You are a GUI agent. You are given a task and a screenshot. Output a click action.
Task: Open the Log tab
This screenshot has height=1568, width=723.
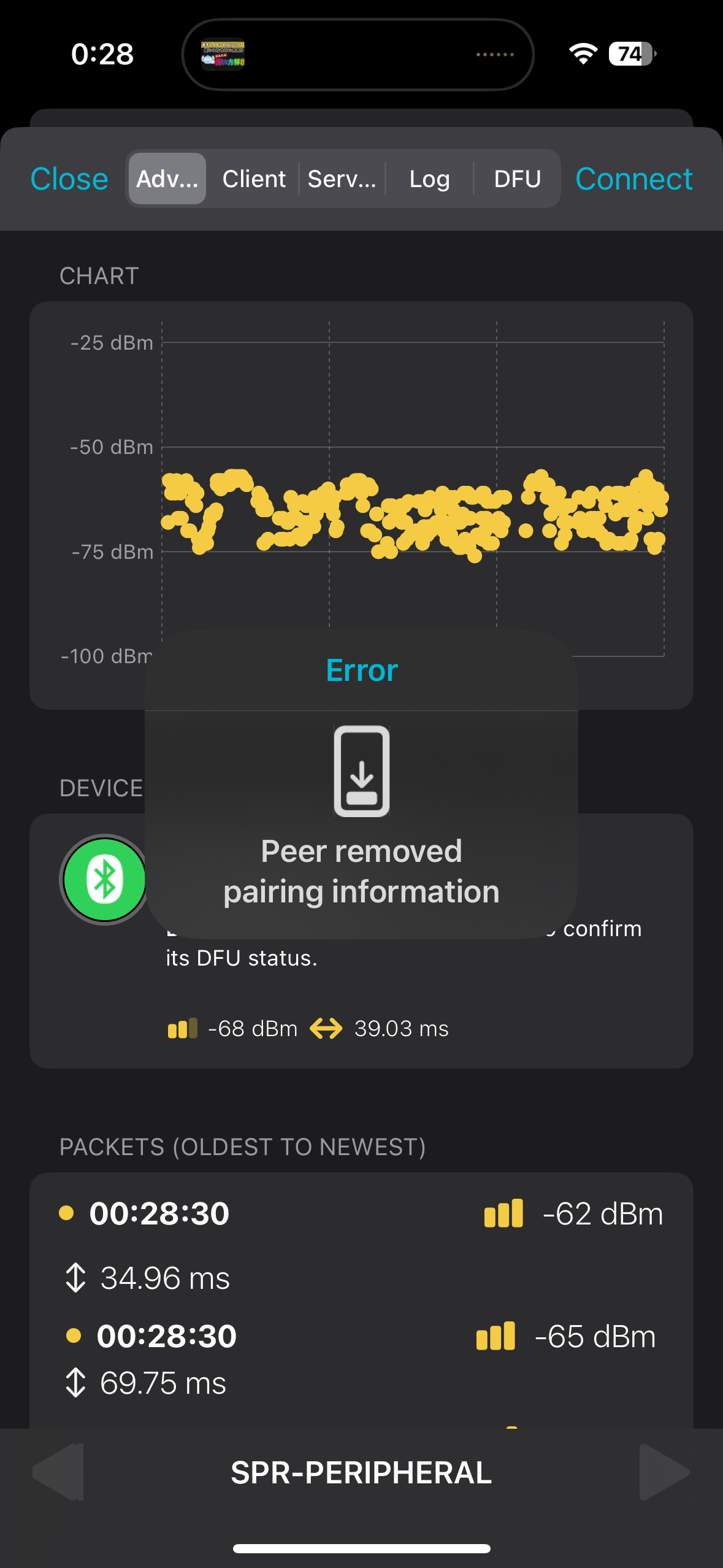coord(429,179)
